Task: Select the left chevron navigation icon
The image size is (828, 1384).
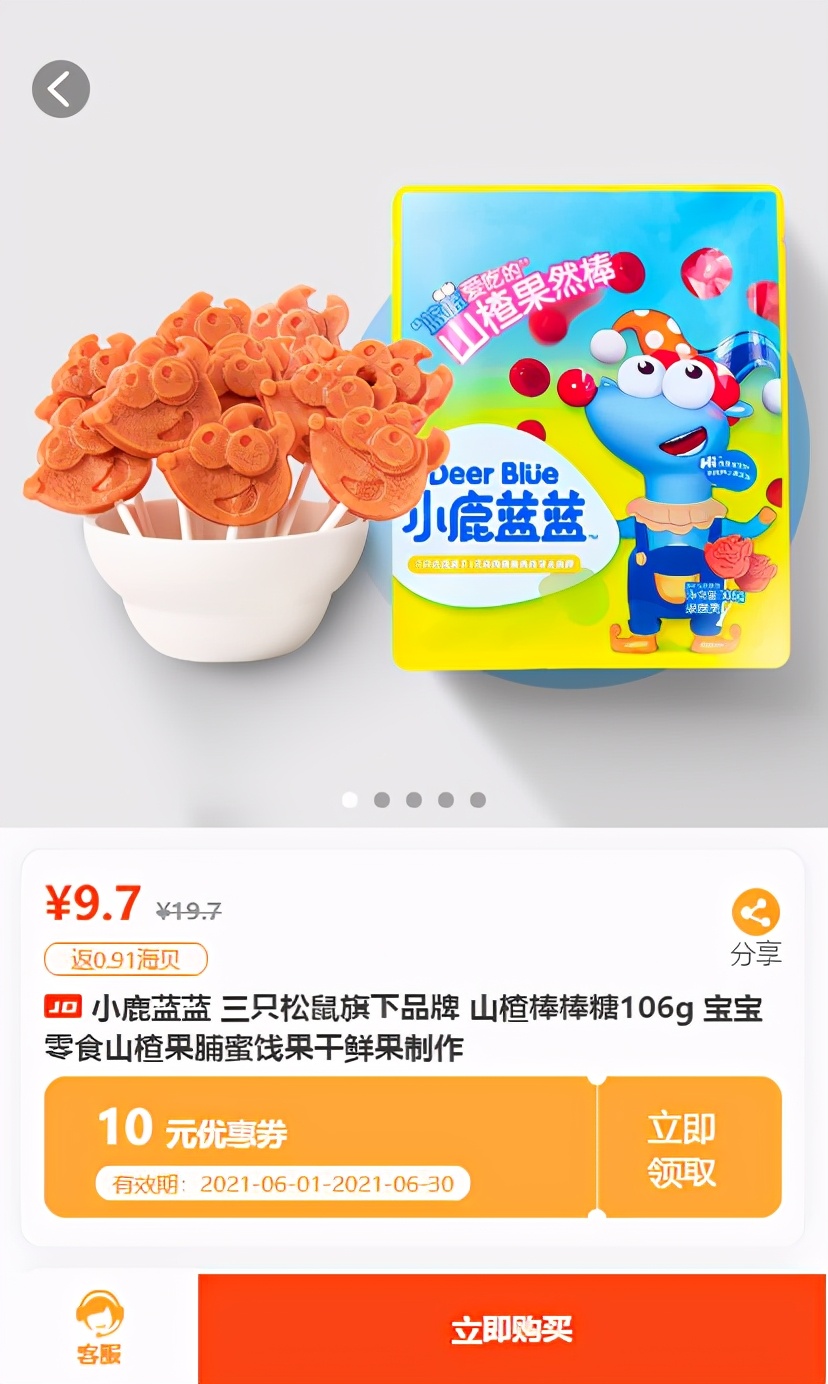Action: [x=60, y=88]
